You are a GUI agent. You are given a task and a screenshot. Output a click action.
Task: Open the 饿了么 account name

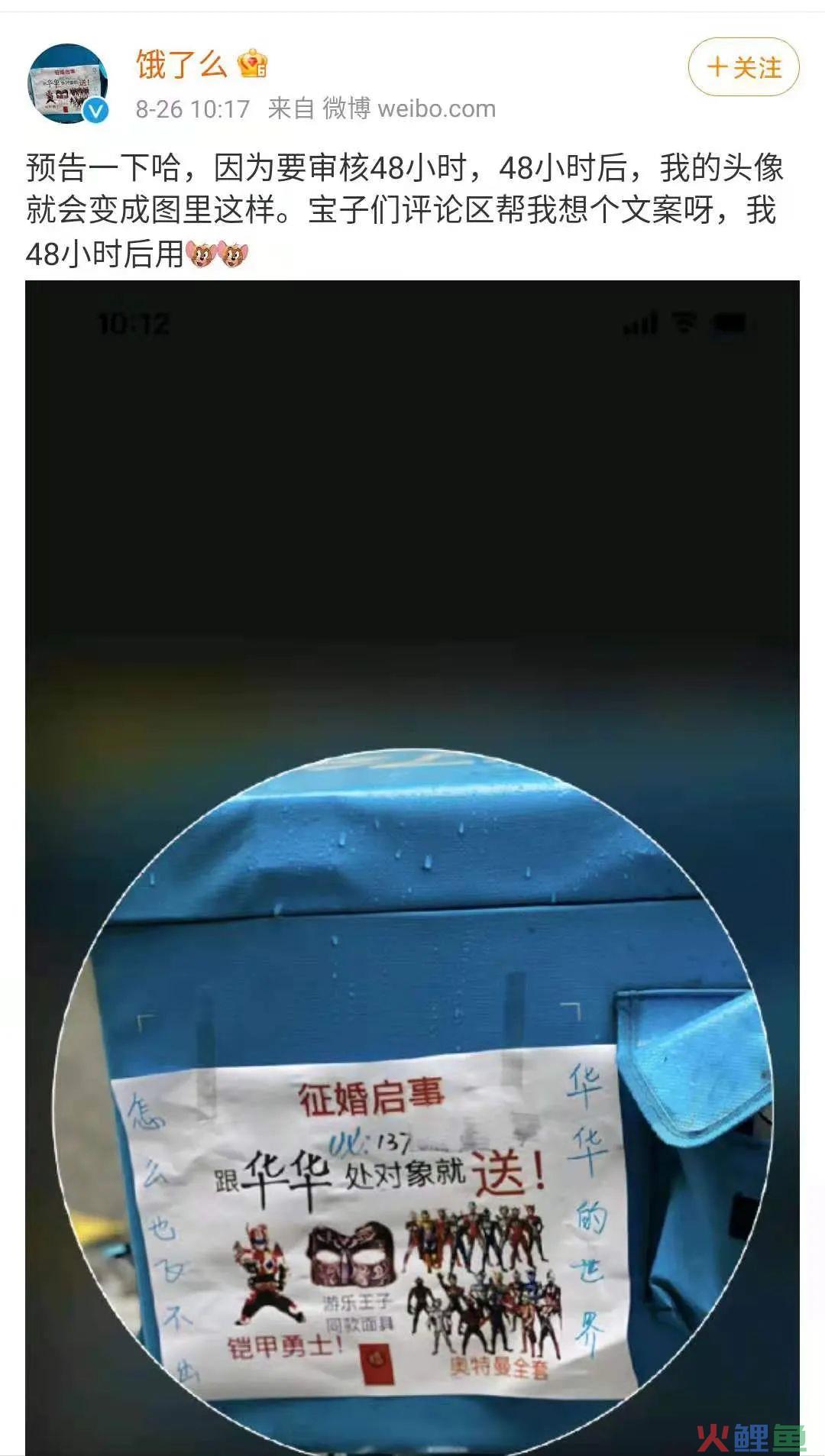pos(182,64)
